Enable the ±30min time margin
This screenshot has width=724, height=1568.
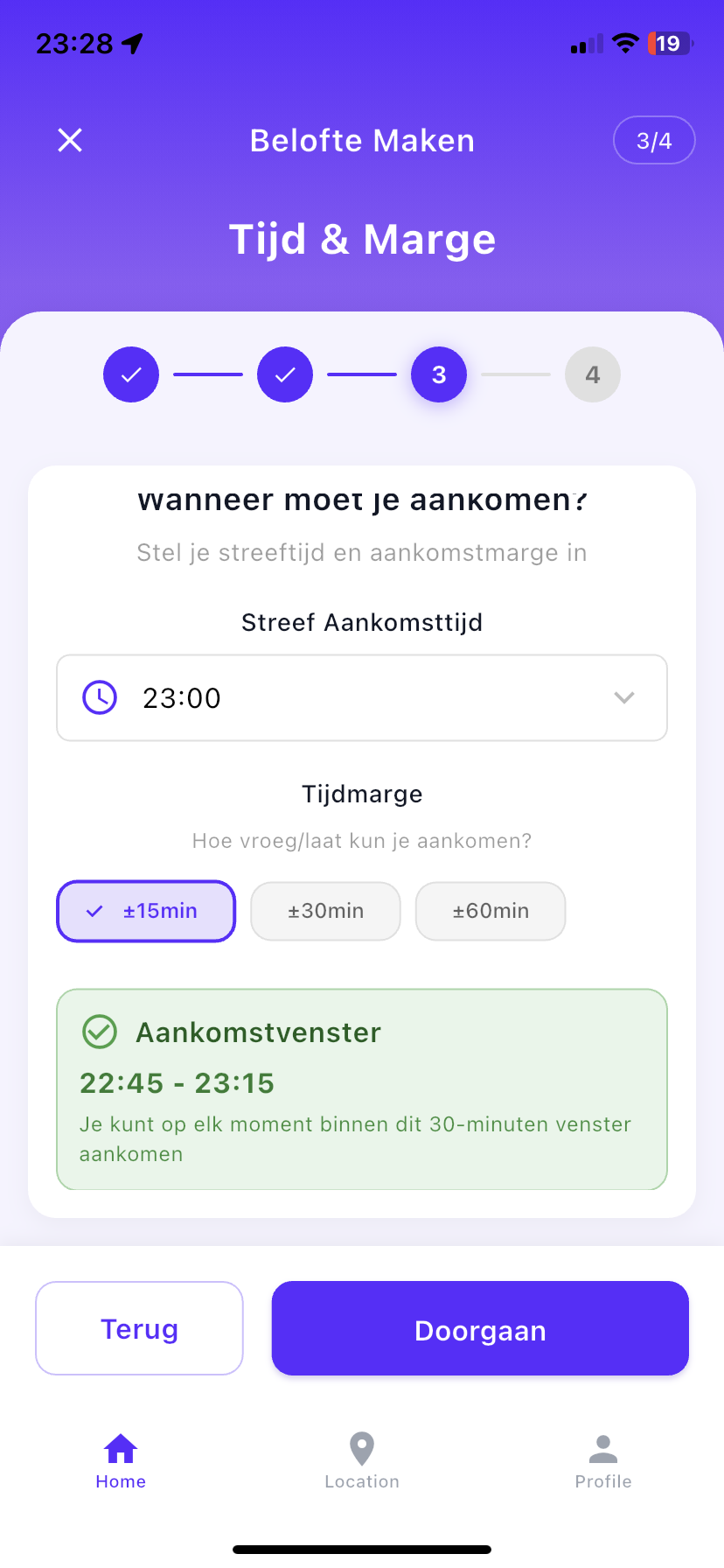325,911
